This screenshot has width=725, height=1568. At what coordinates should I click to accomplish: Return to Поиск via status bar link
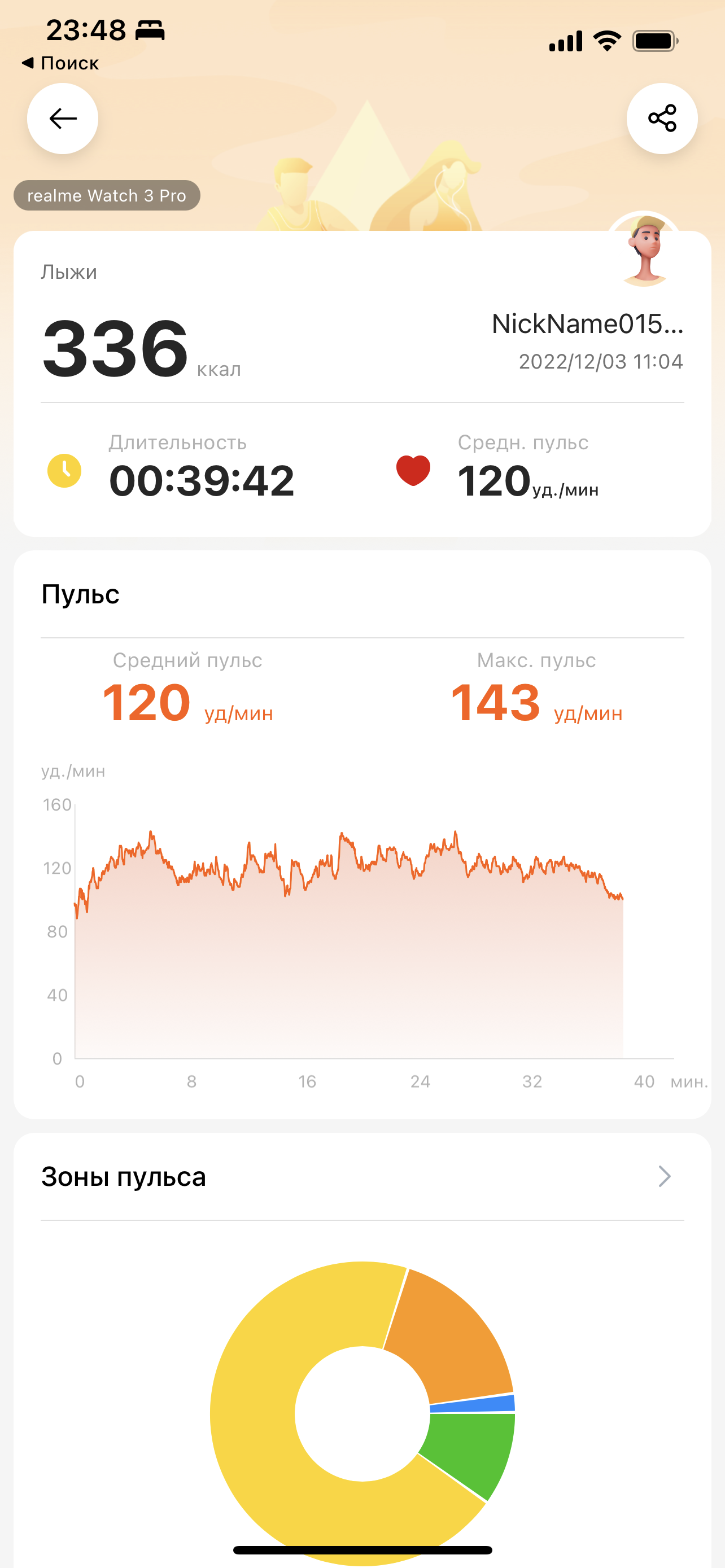coord(60,63)
